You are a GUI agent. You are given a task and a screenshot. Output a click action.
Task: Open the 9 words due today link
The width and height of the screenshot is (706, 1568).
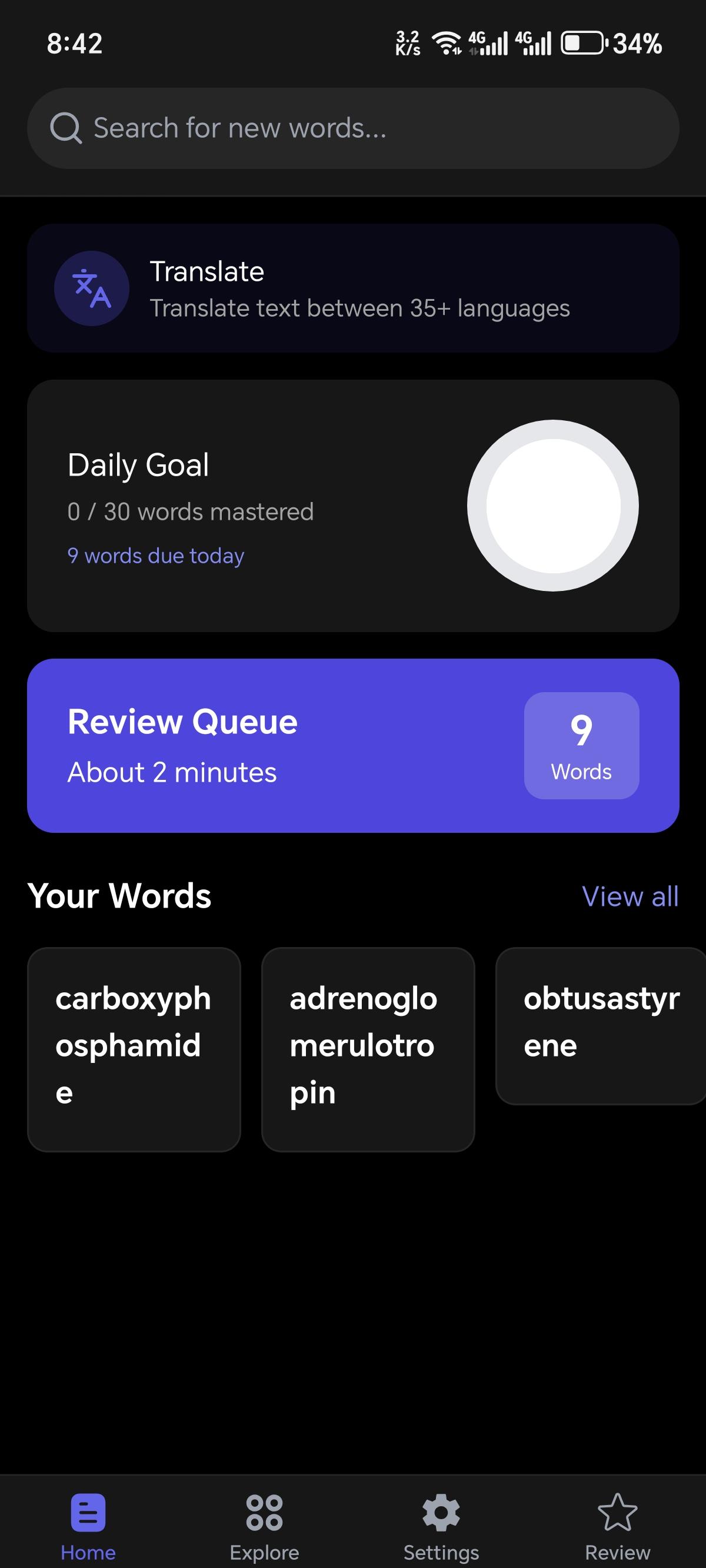pyautogui.click(x=155, y=556)
